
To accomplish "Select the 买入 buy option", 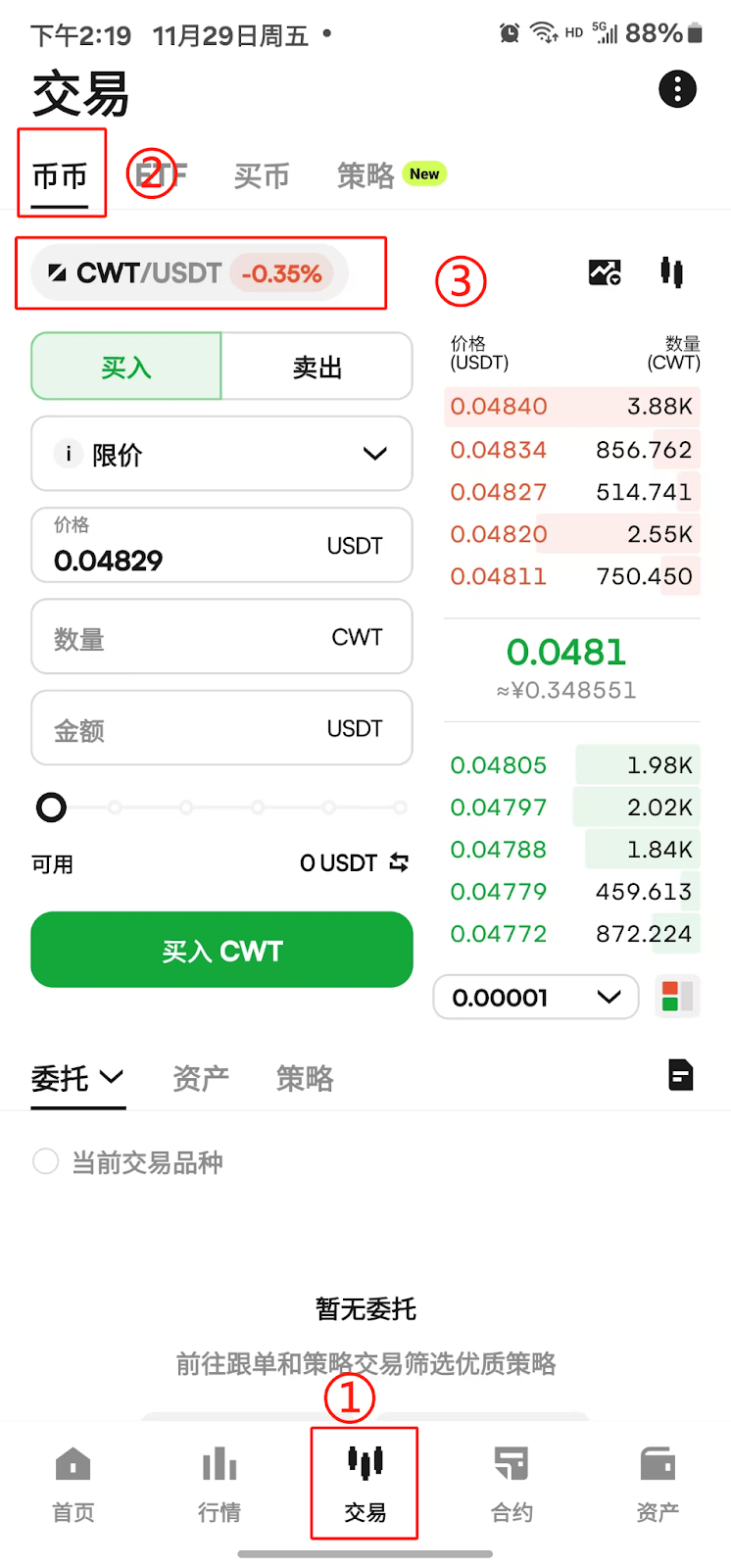I will [x=126, y=367].
